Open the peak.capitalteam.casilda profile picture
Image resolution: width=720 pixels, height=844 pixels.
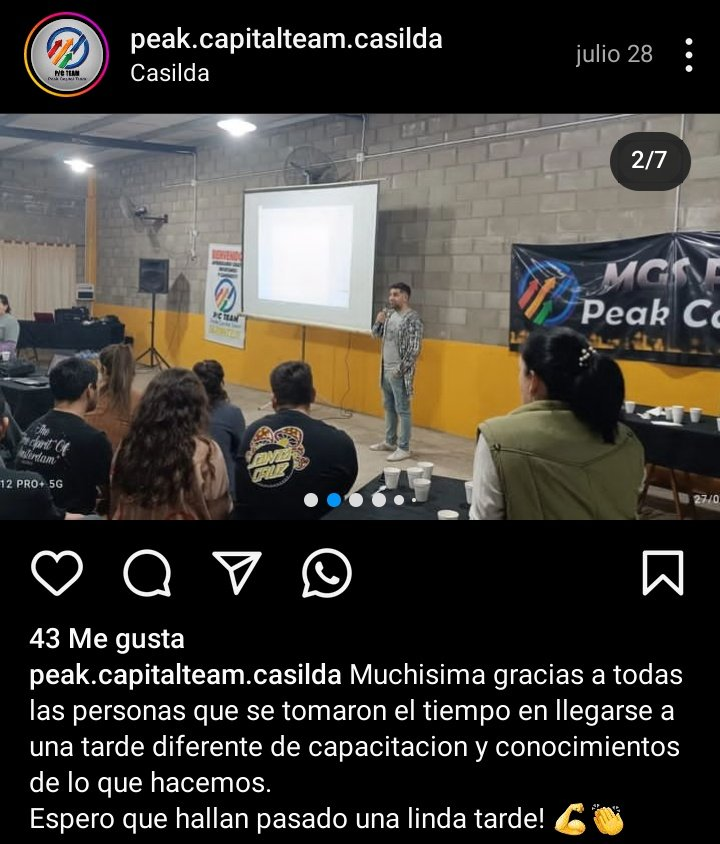click(x=66, y=55)
